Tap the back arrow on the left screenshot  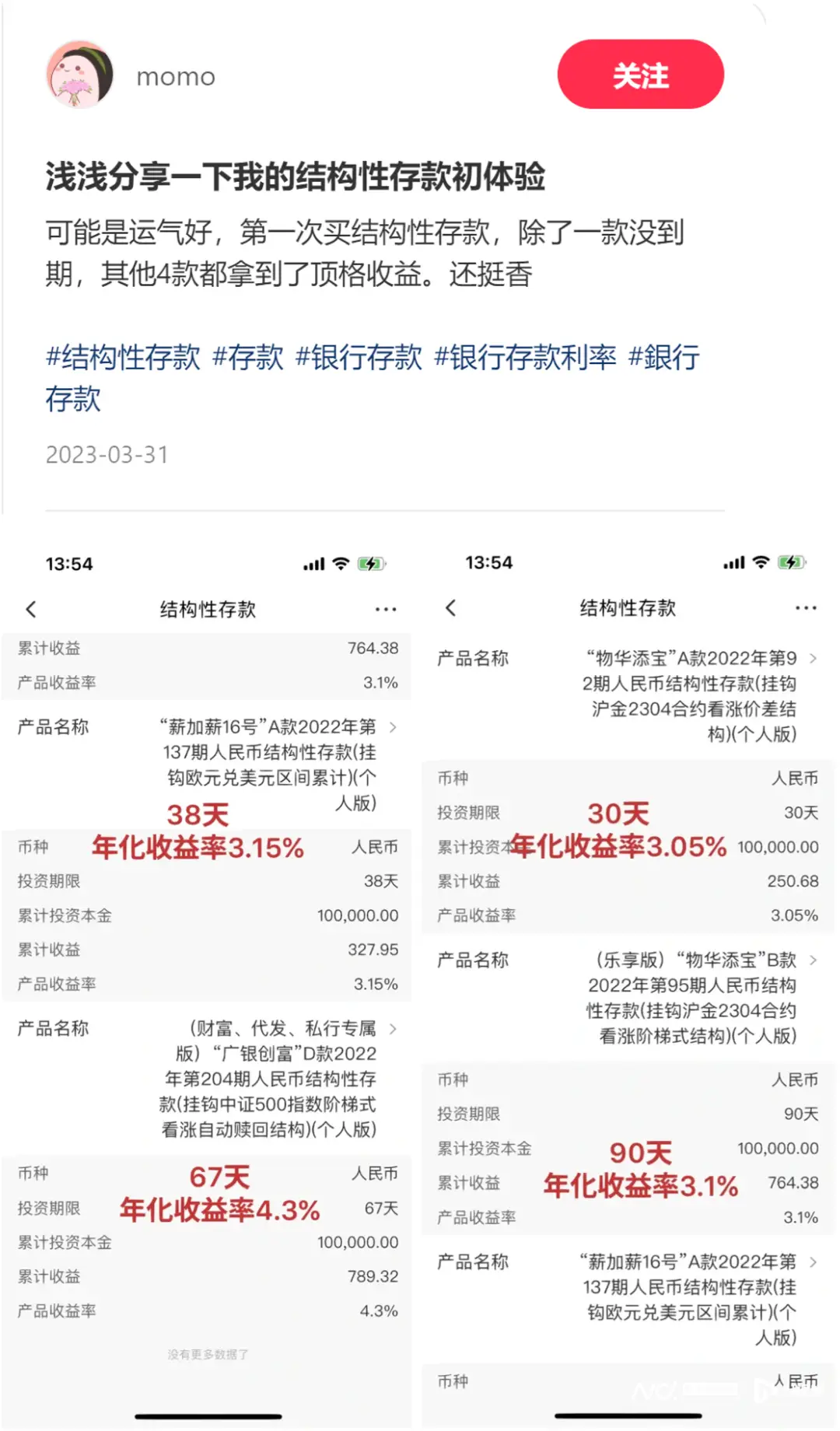pos(31,609)
